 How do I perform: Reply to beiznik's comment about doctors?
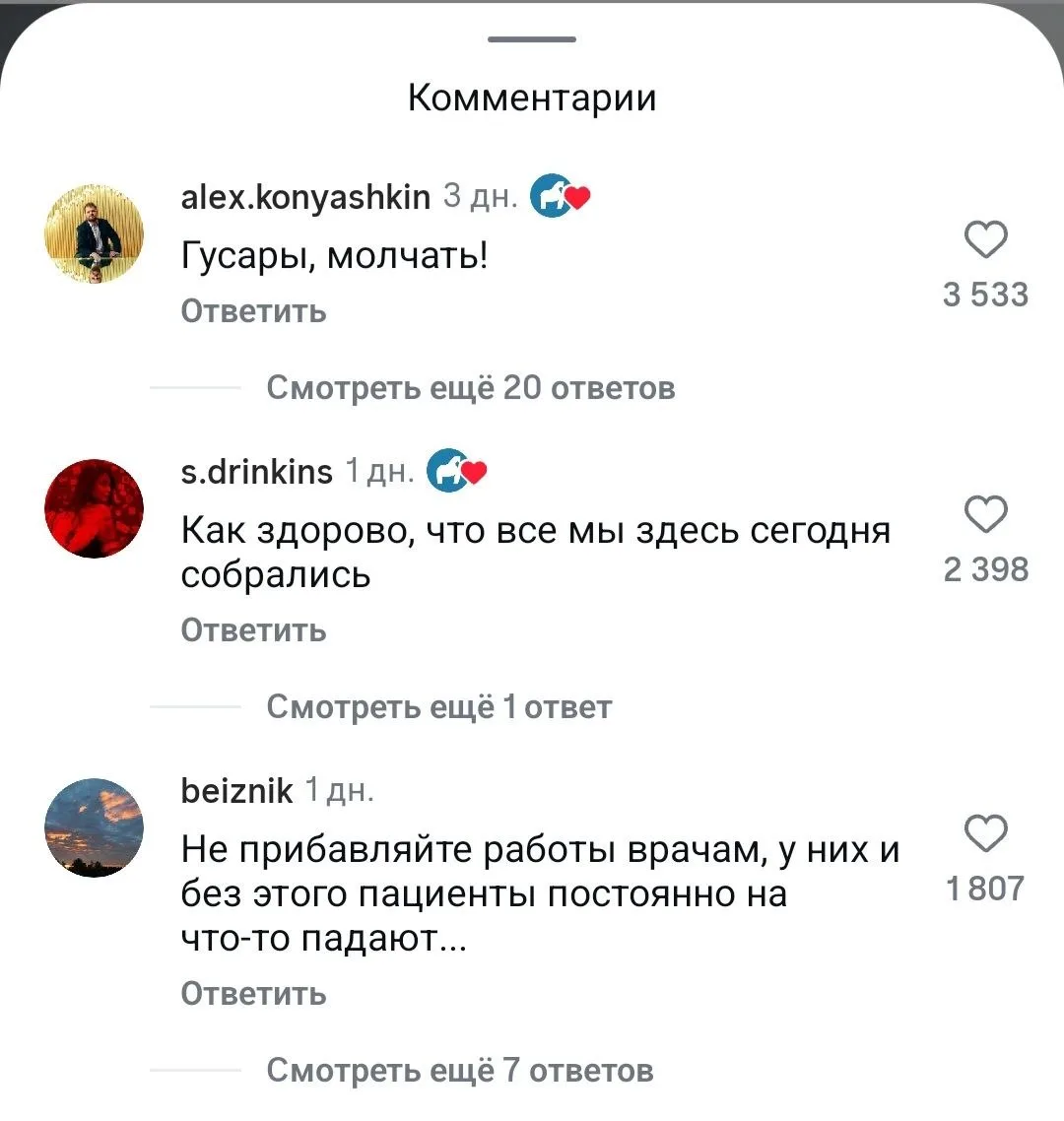253,993
